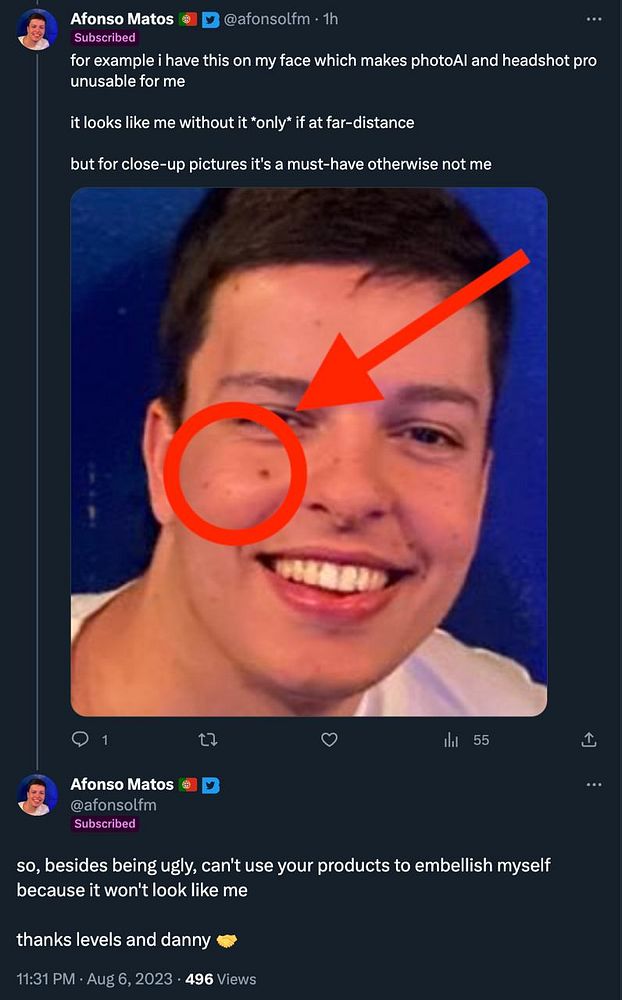Reply to the first tweet
622x1000 pixels.
click(81, 740)
